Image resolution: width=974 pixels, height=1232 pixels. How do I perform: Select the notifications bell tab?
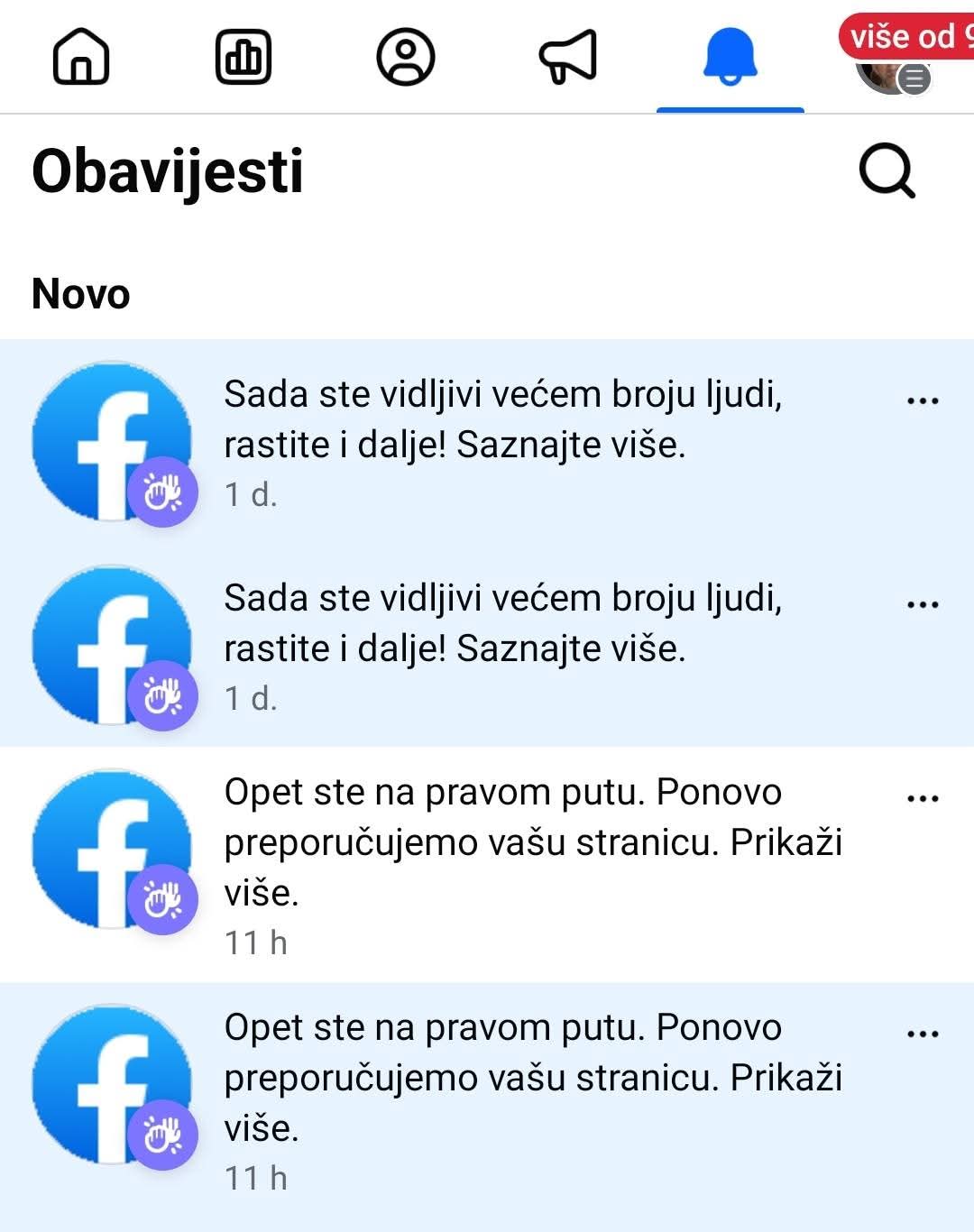730,57
